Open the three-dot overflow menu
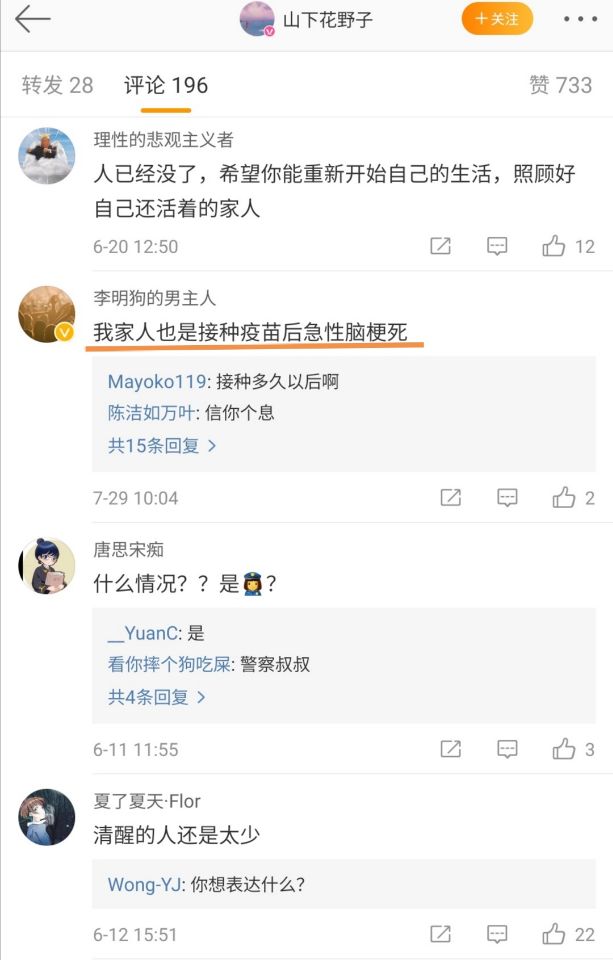This screenshot has width=613, height=960. (580, 19)
